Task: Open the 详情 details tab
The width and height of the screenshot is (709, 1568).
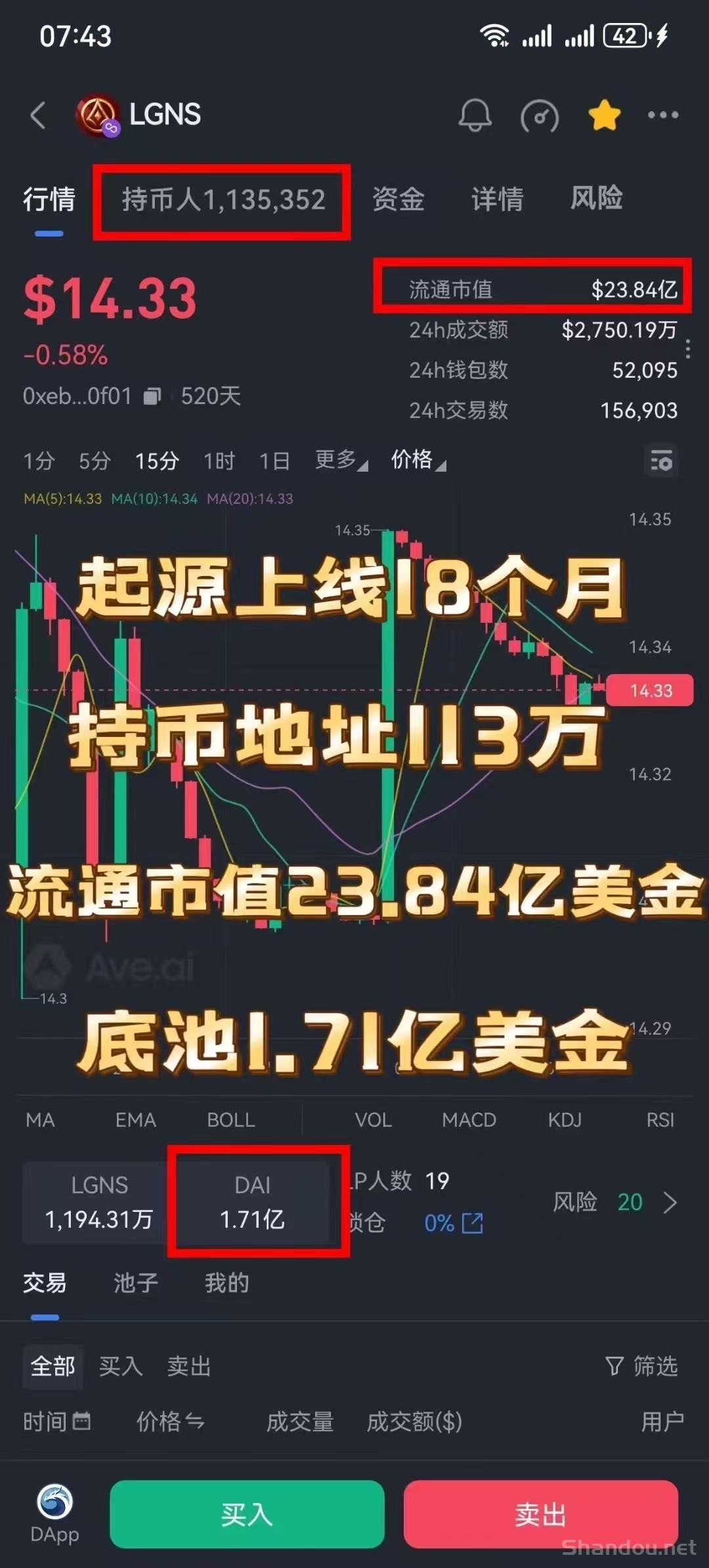Action: point(497,199)
